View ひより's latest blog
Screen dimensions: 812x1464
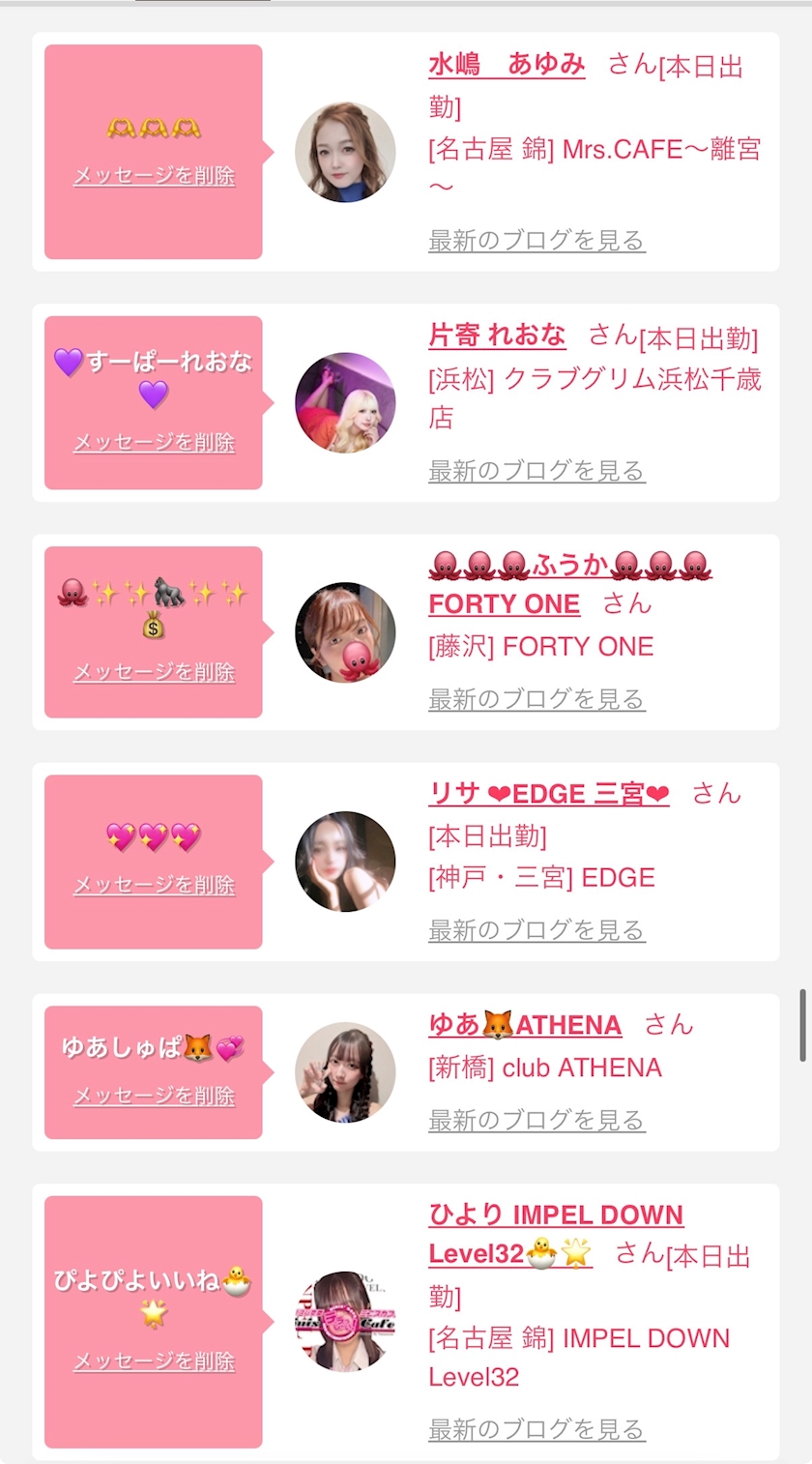point(536,1429)
